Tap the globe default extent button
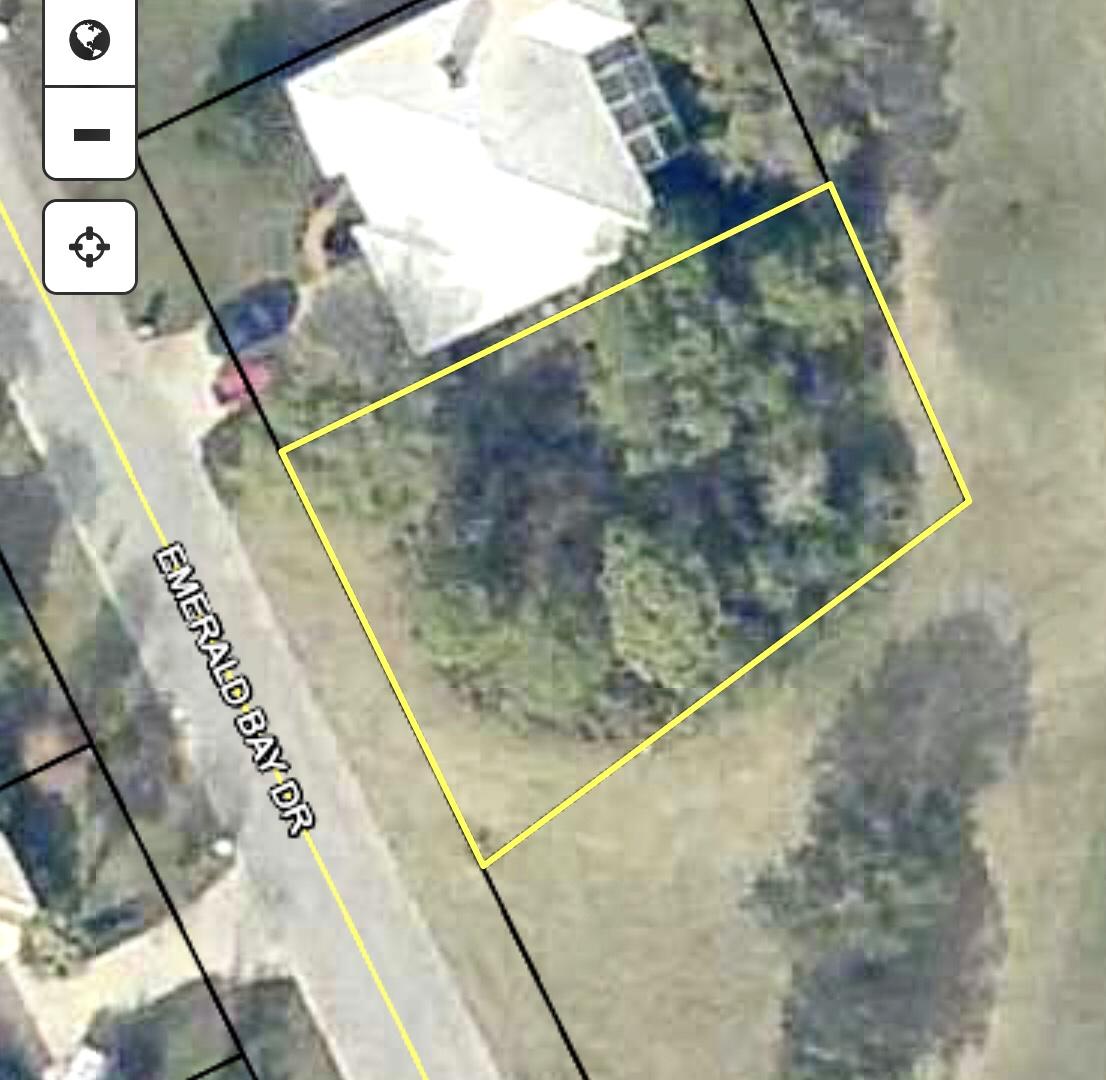 [x=90, y=41]
